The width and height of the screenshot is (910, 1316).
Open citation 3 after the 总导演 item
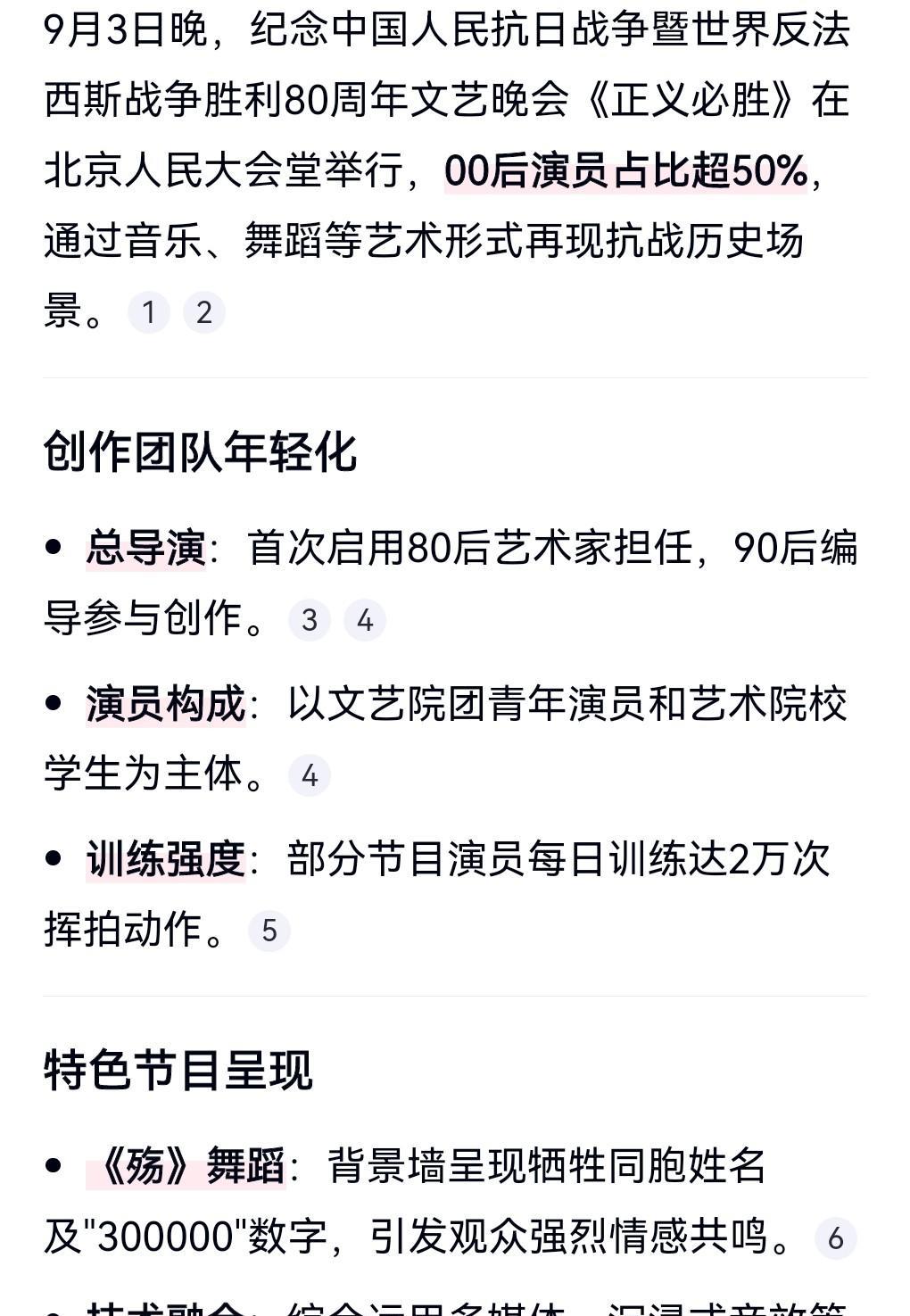pos(310,620)
